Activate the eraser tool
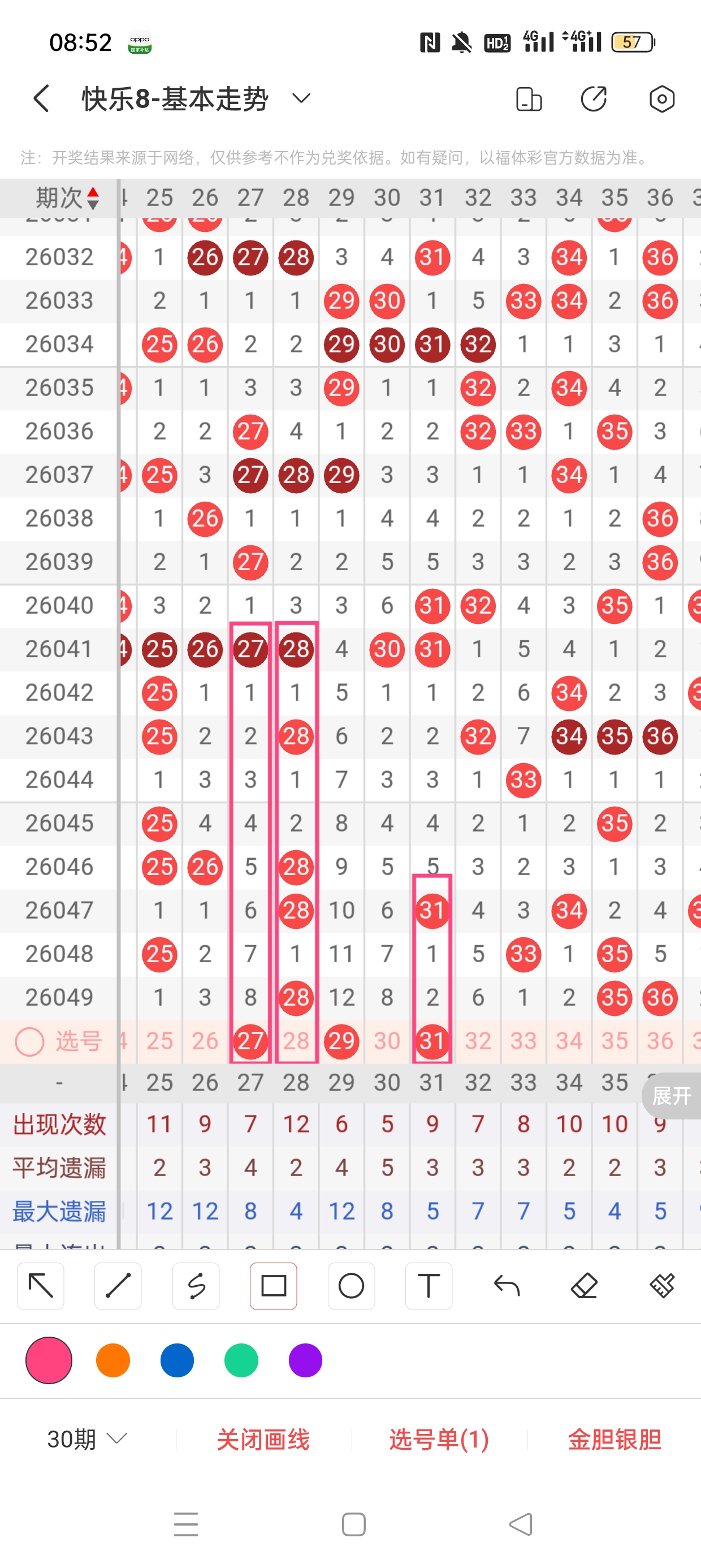Image resolution: width=701 pixels, height=1568 pixels. [x=583, y=1286]
